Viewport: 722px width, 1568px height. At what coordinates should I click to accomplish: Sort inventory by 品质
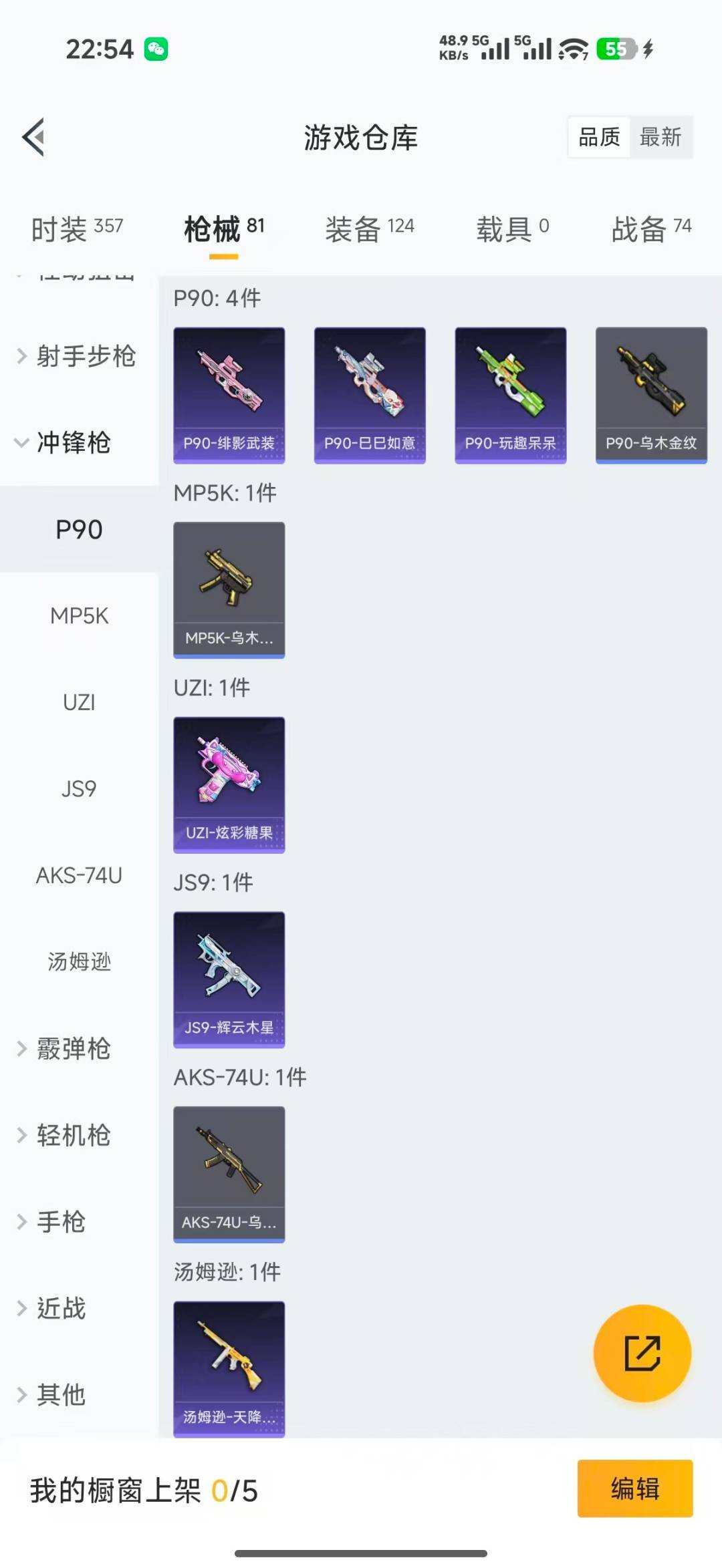click(x=598, y=137)
